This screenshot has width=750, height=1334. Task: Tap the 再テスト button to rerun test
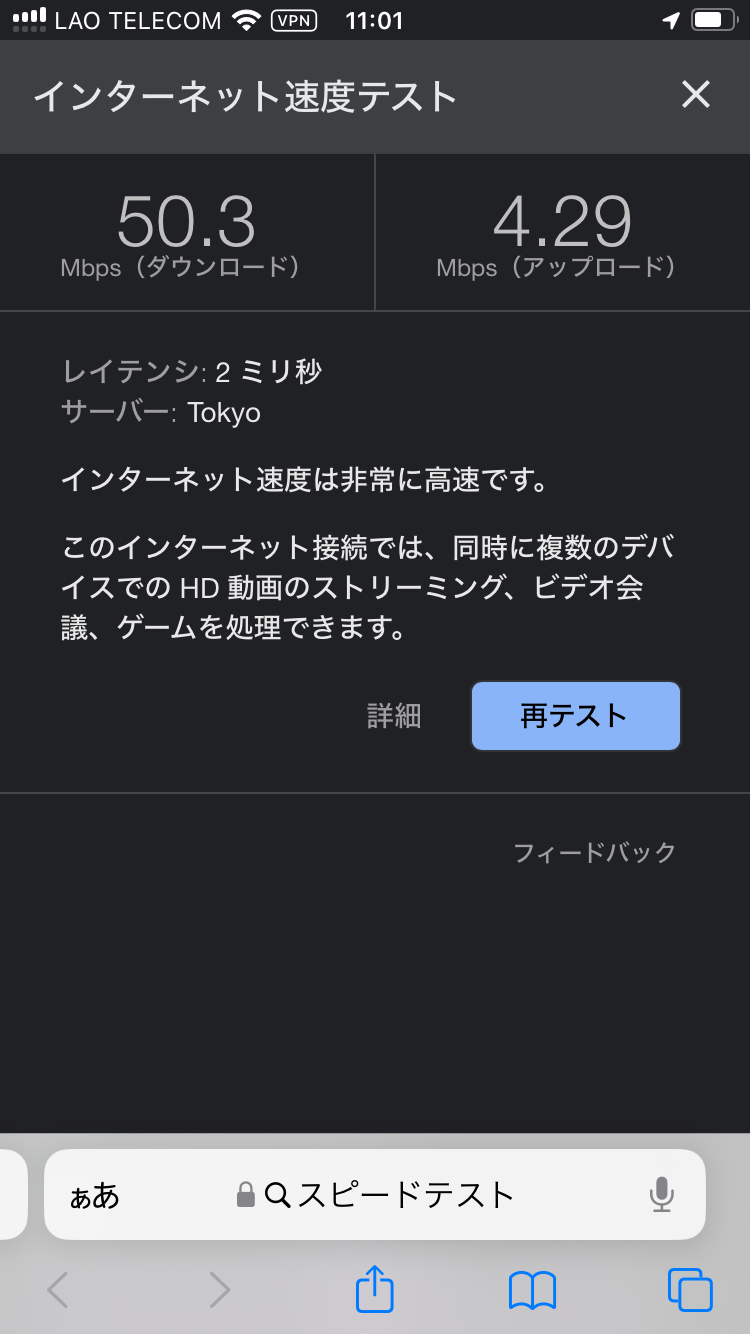(x=575, y=716)
